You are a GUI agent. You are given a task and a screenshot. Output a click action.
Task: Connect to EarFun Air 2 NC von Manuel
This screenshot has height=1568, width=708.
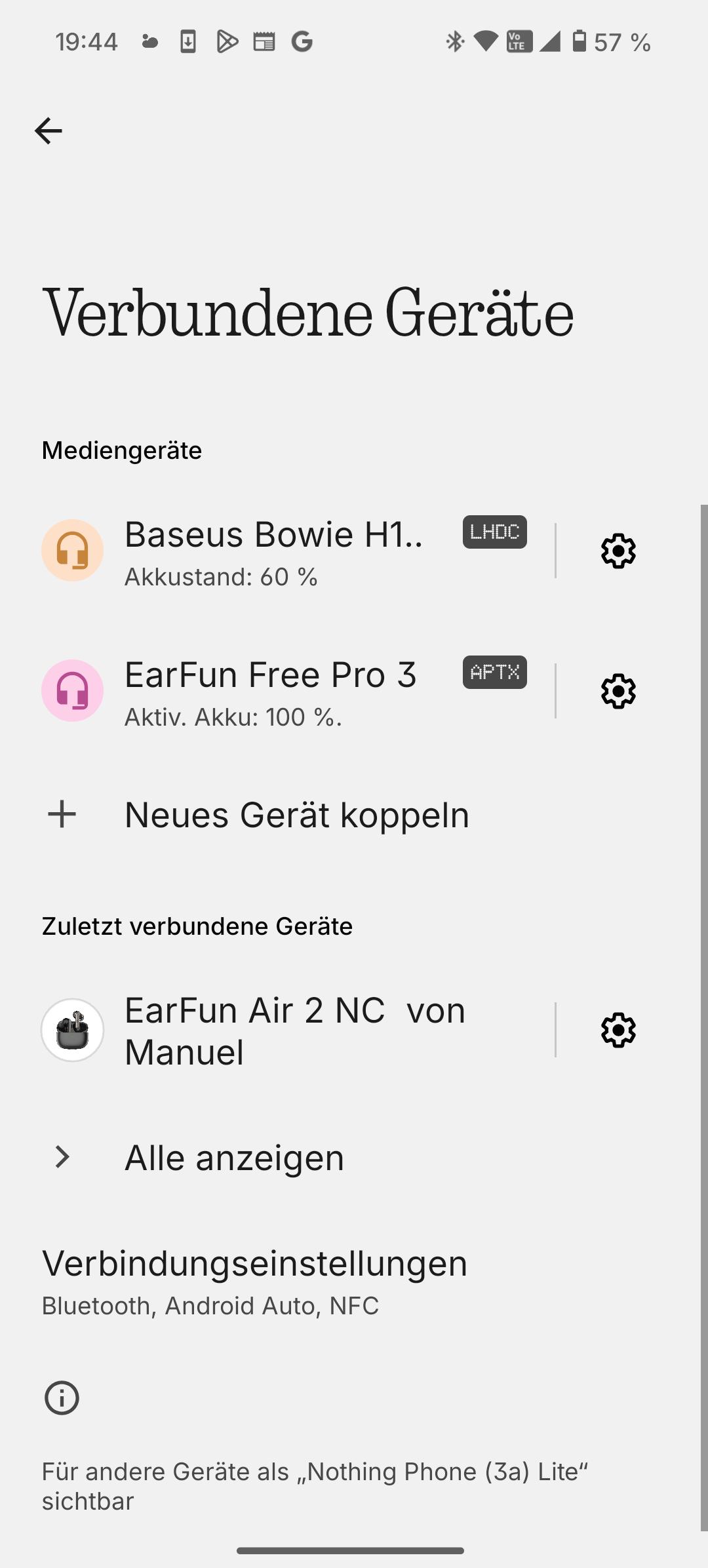(x=295, y=1030)
